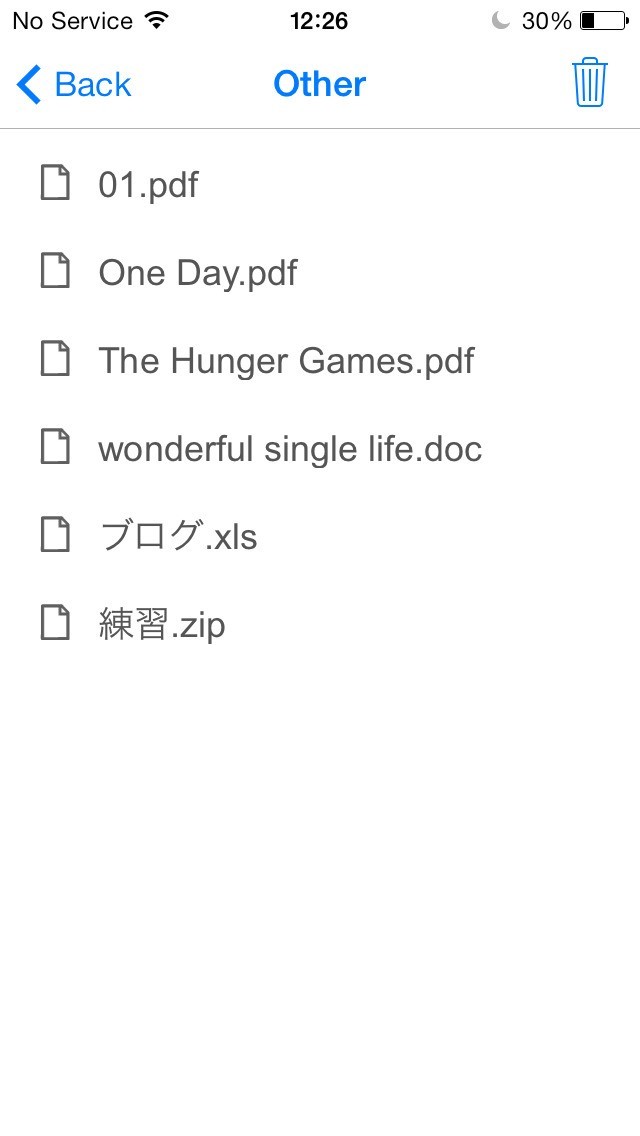
Task: Tap the trash can delete icon
Action: (x=589, y=83)
